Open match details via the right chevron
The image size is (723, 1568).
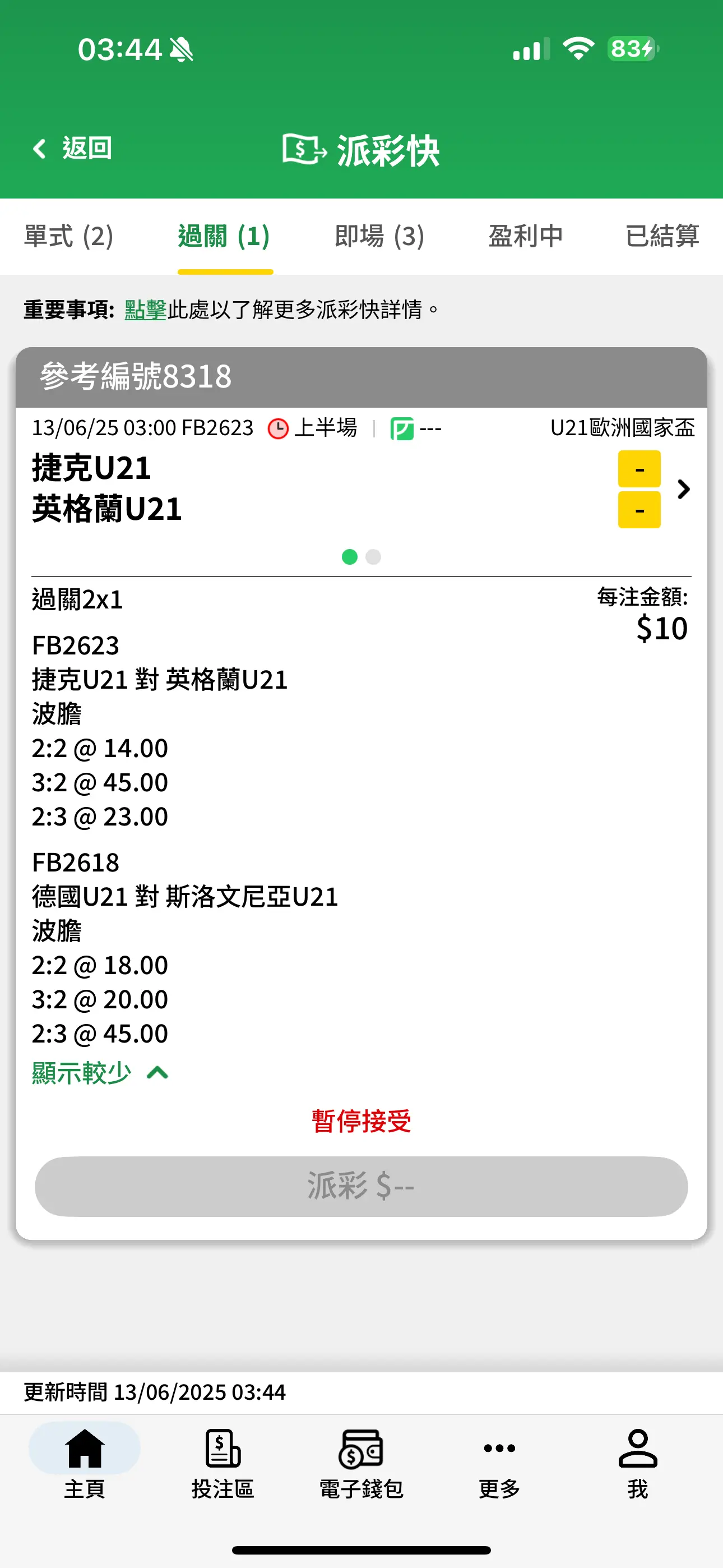click(684, 489)
